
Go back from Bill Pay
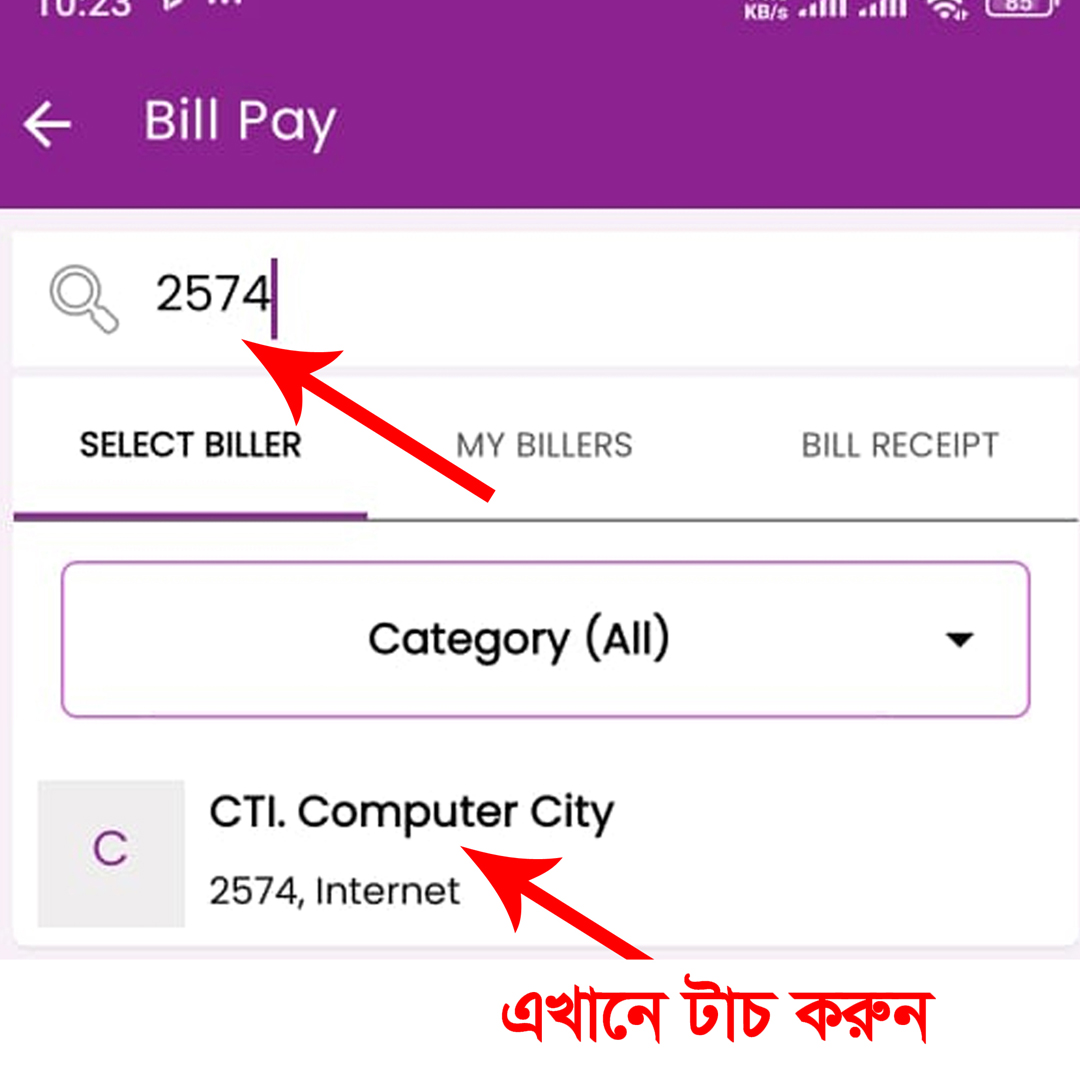[47, 125]
